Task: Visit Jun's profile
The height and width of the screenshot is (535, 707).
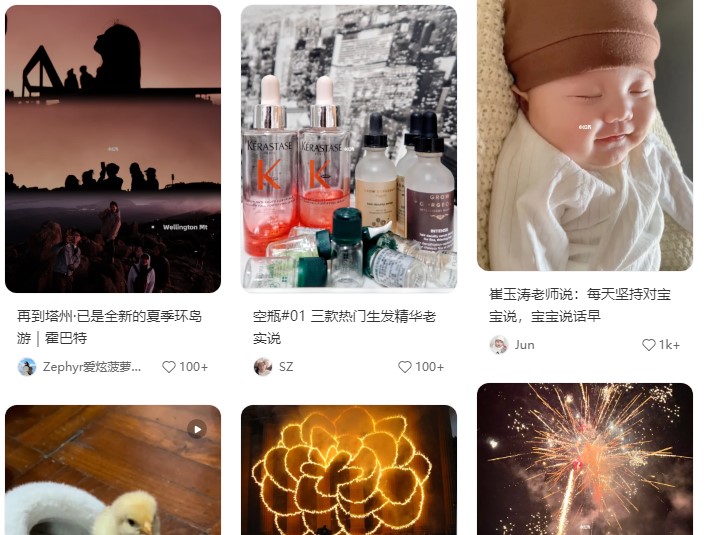Action: 499,345
